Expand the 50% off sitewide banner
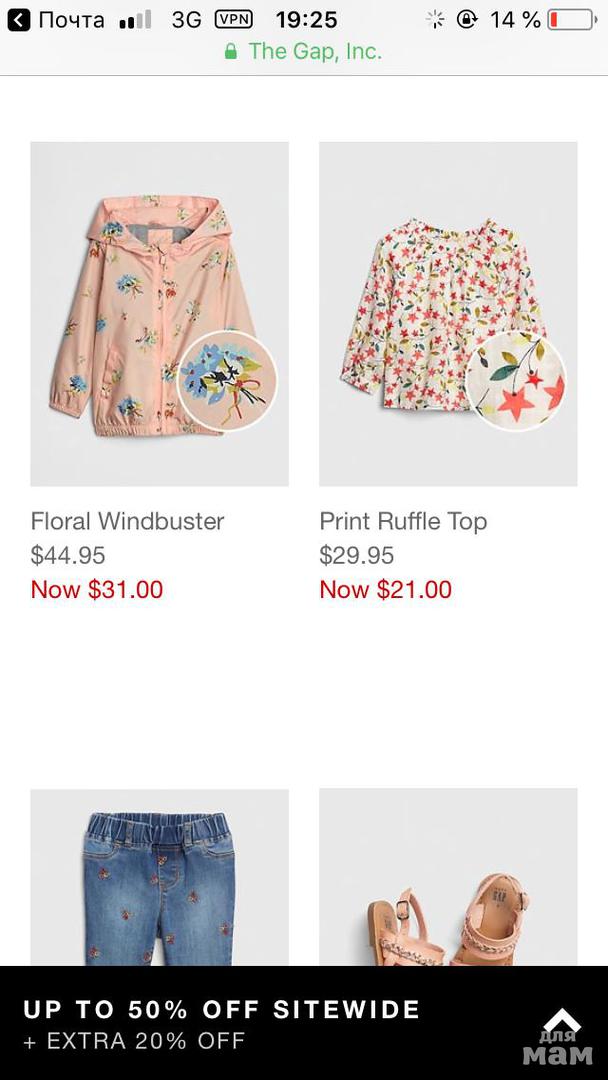608x1080 pixels. tap(560, 1022)
